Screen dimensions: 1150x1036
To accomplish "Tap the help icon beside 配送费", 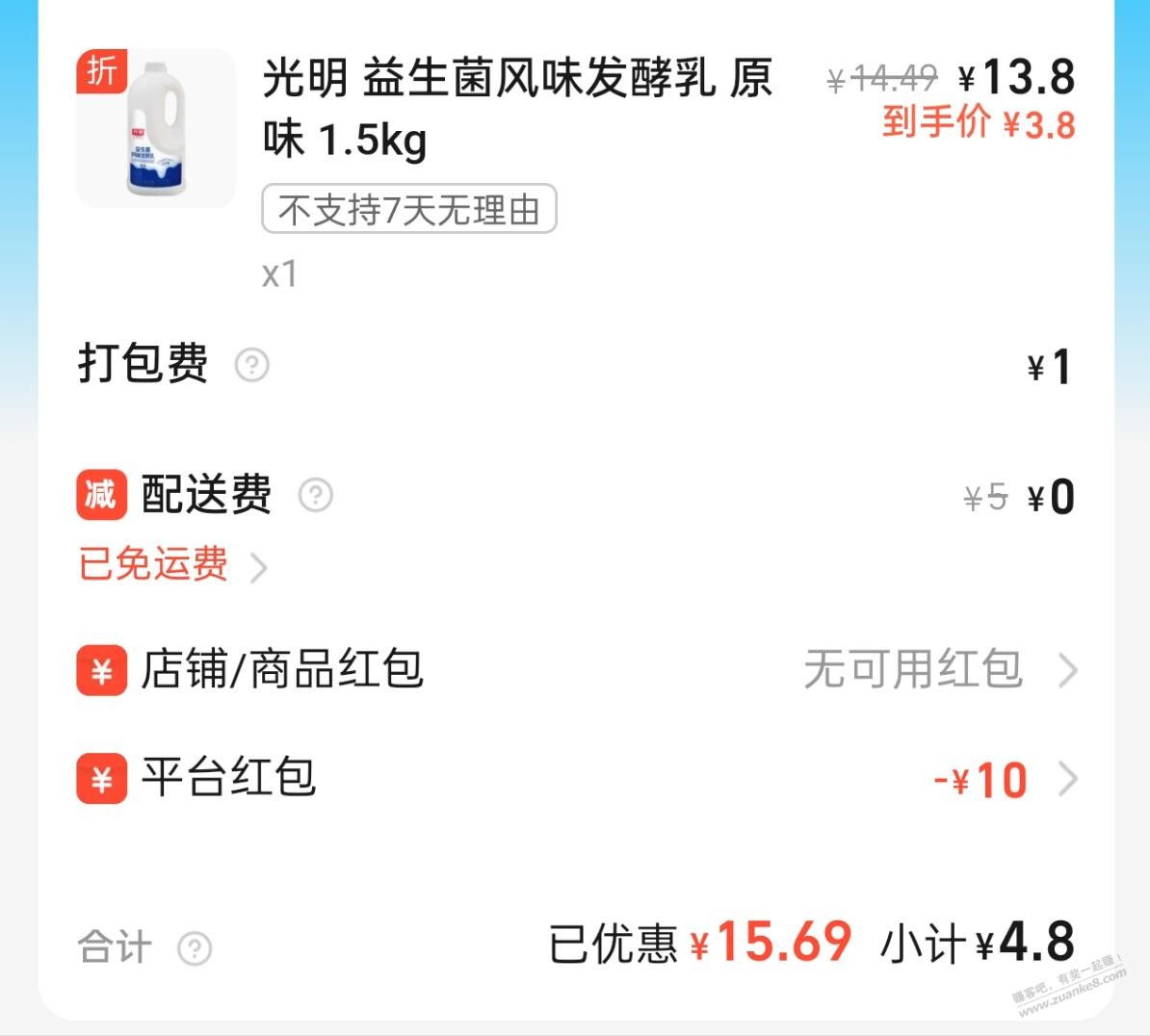I will click(x=316, y=496).
